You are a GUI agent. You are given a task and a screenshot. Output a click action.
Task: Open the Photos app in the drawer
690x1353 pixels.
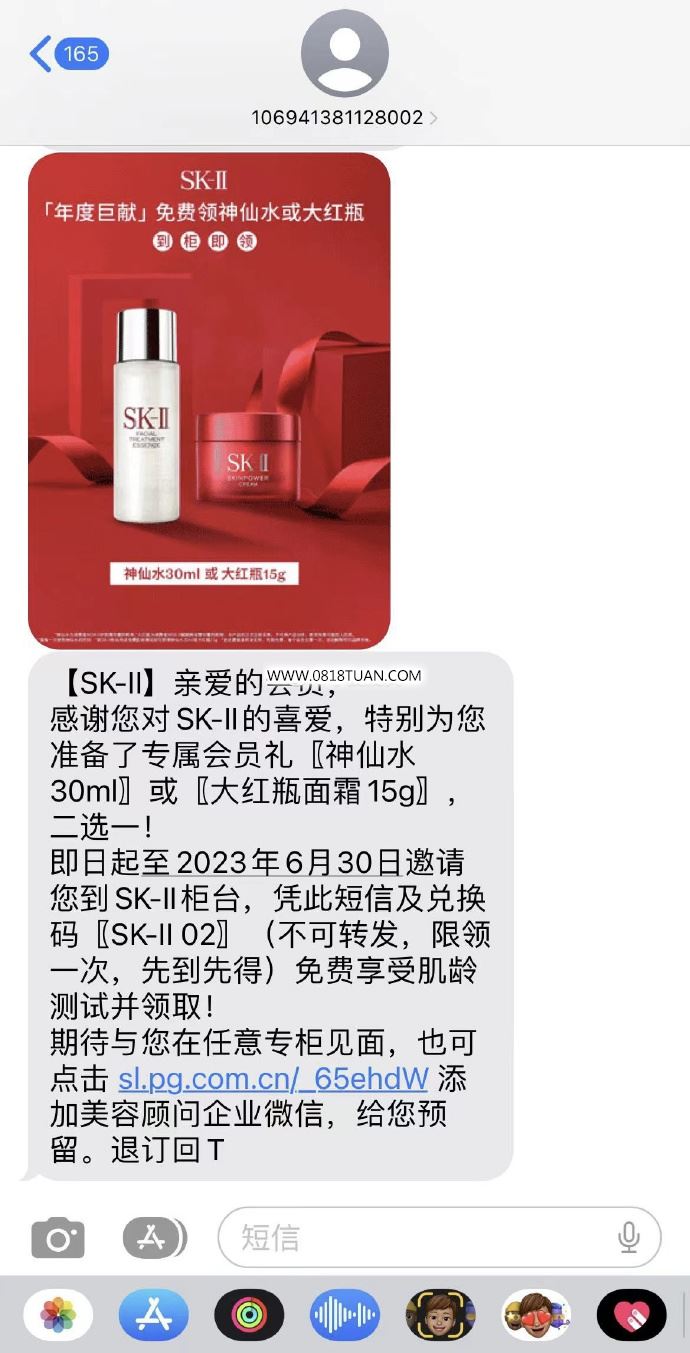58,1314
